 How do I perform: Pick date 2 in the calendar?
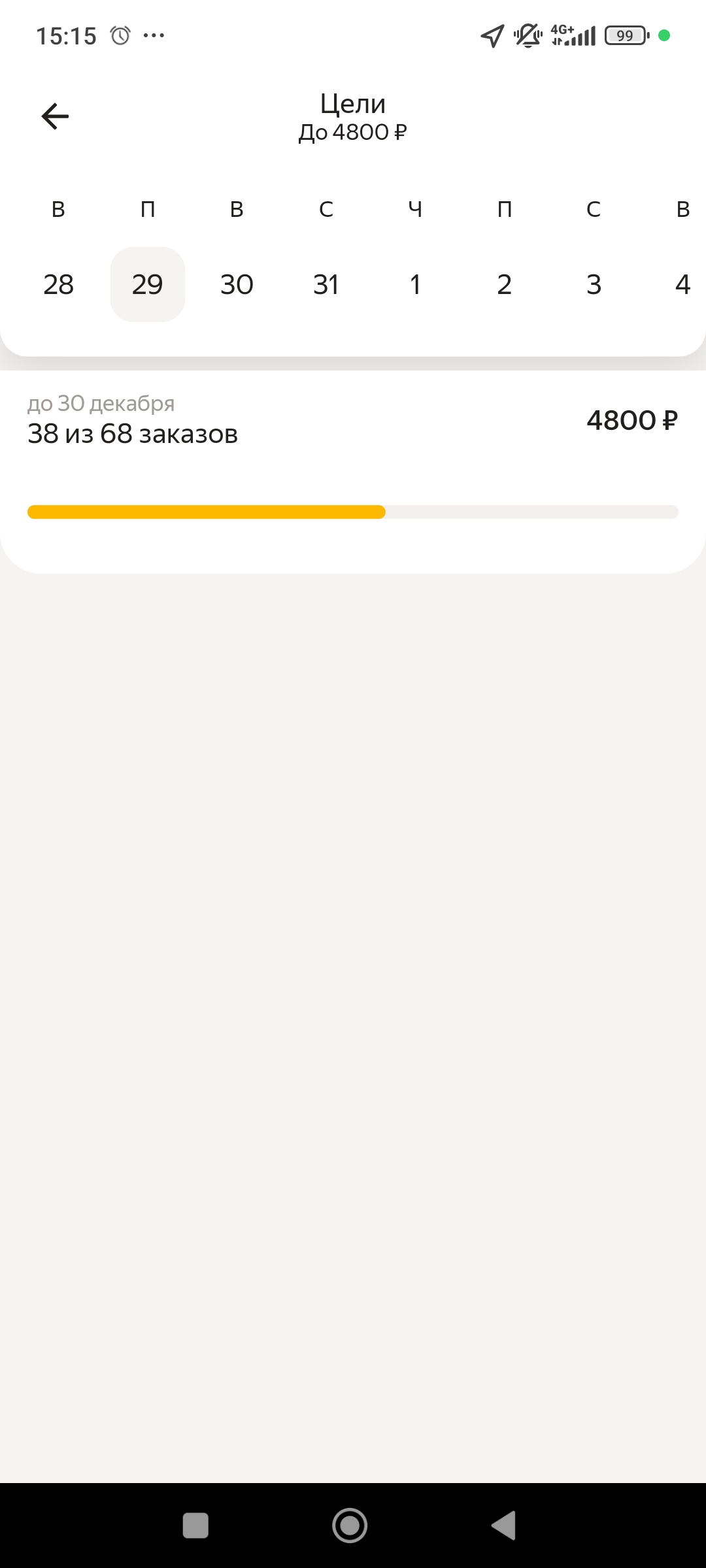(x=504, y=284)
